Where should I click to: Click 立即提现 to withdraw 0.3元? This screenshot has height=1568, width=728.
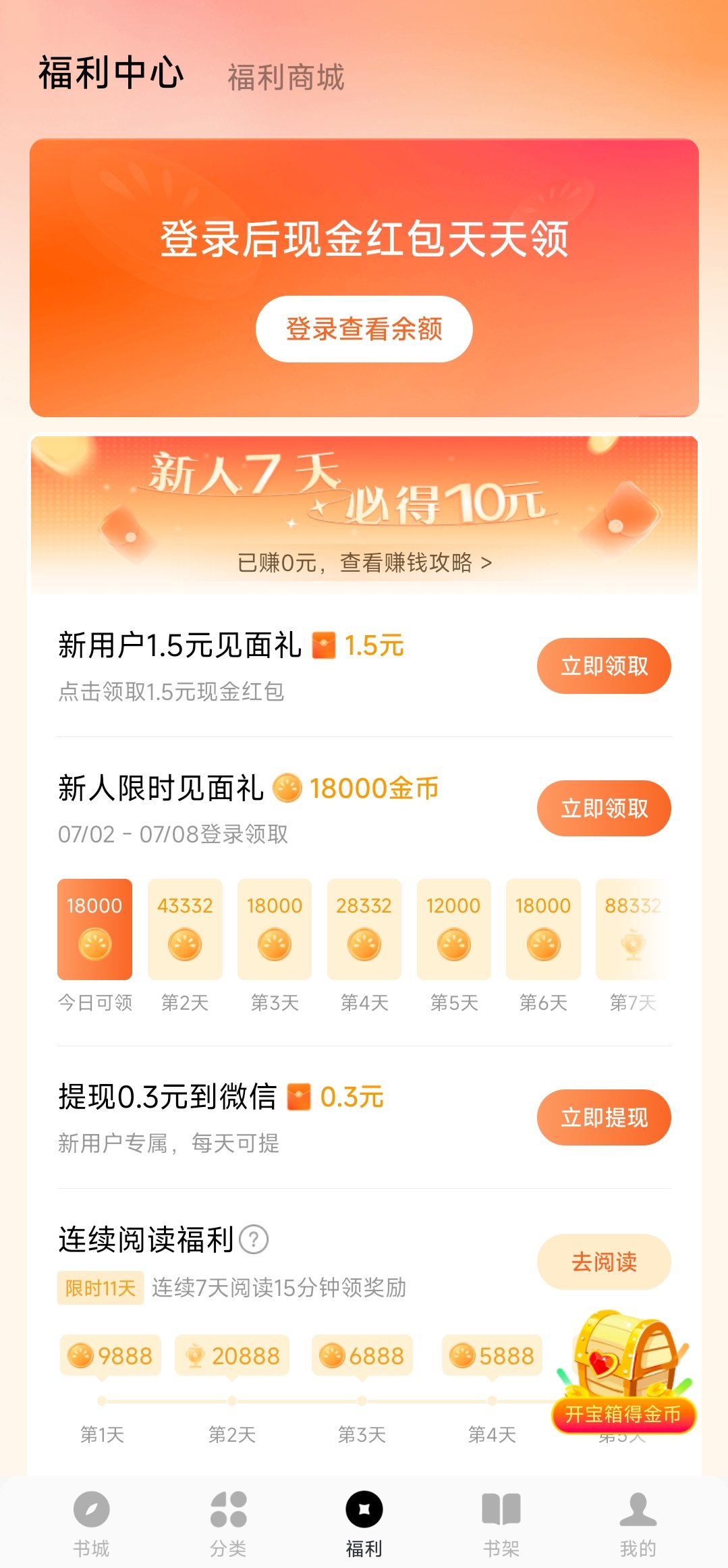pyautogui.click(x=603, y=1117)
